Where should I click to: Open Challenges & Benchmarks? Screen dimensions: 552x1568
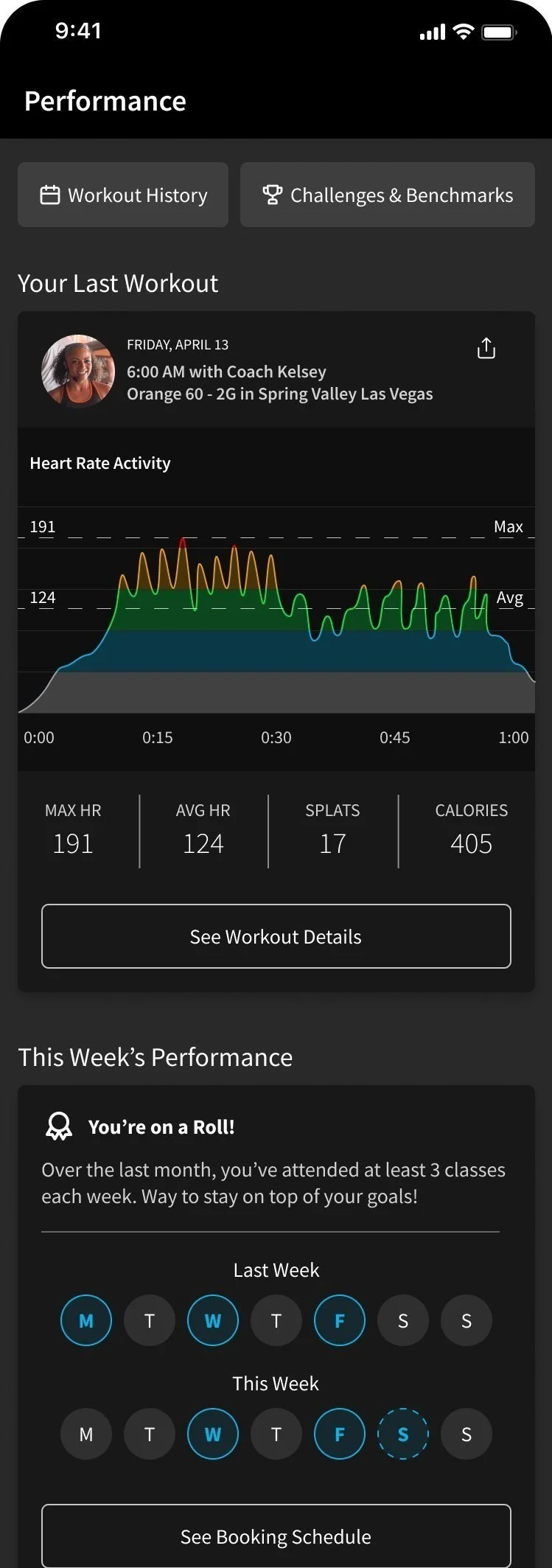tap(387, 195)
